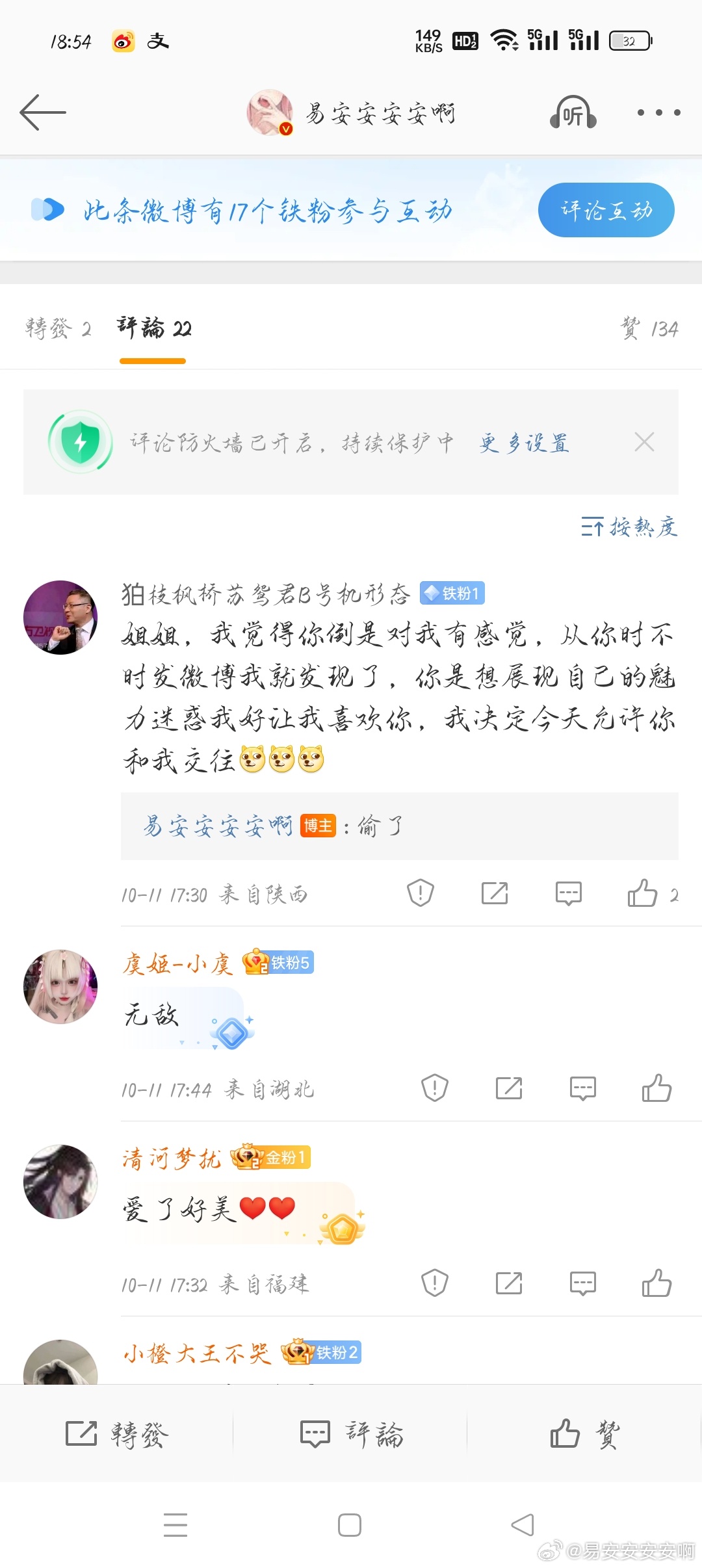Open the listen headphone icon

tap(573, 113)
